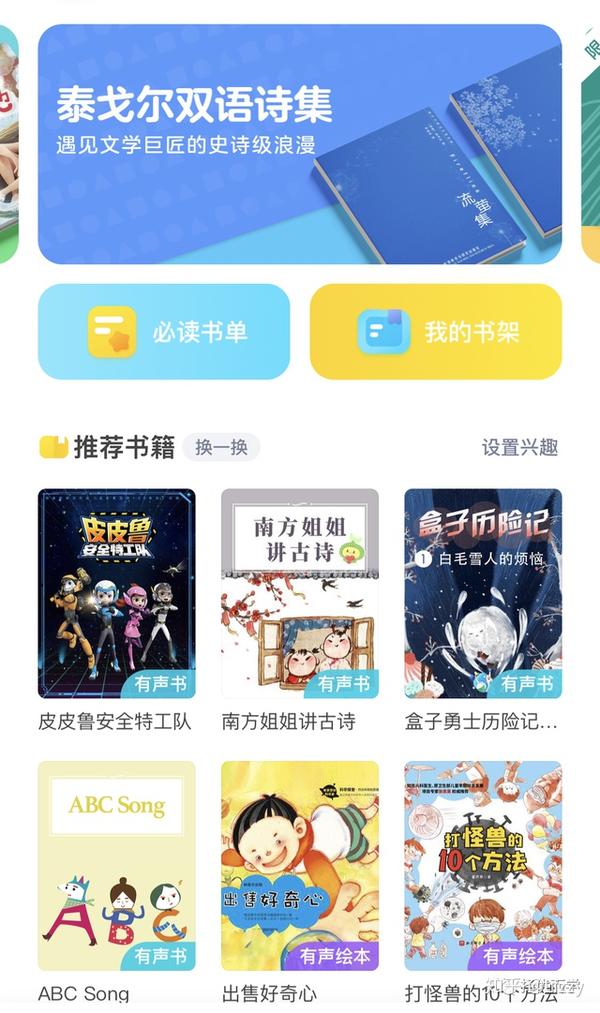The width and height of the screenshot is (600, 1013).
Task: Open 设置兴趣 interest settings
Action: point(520,447)
